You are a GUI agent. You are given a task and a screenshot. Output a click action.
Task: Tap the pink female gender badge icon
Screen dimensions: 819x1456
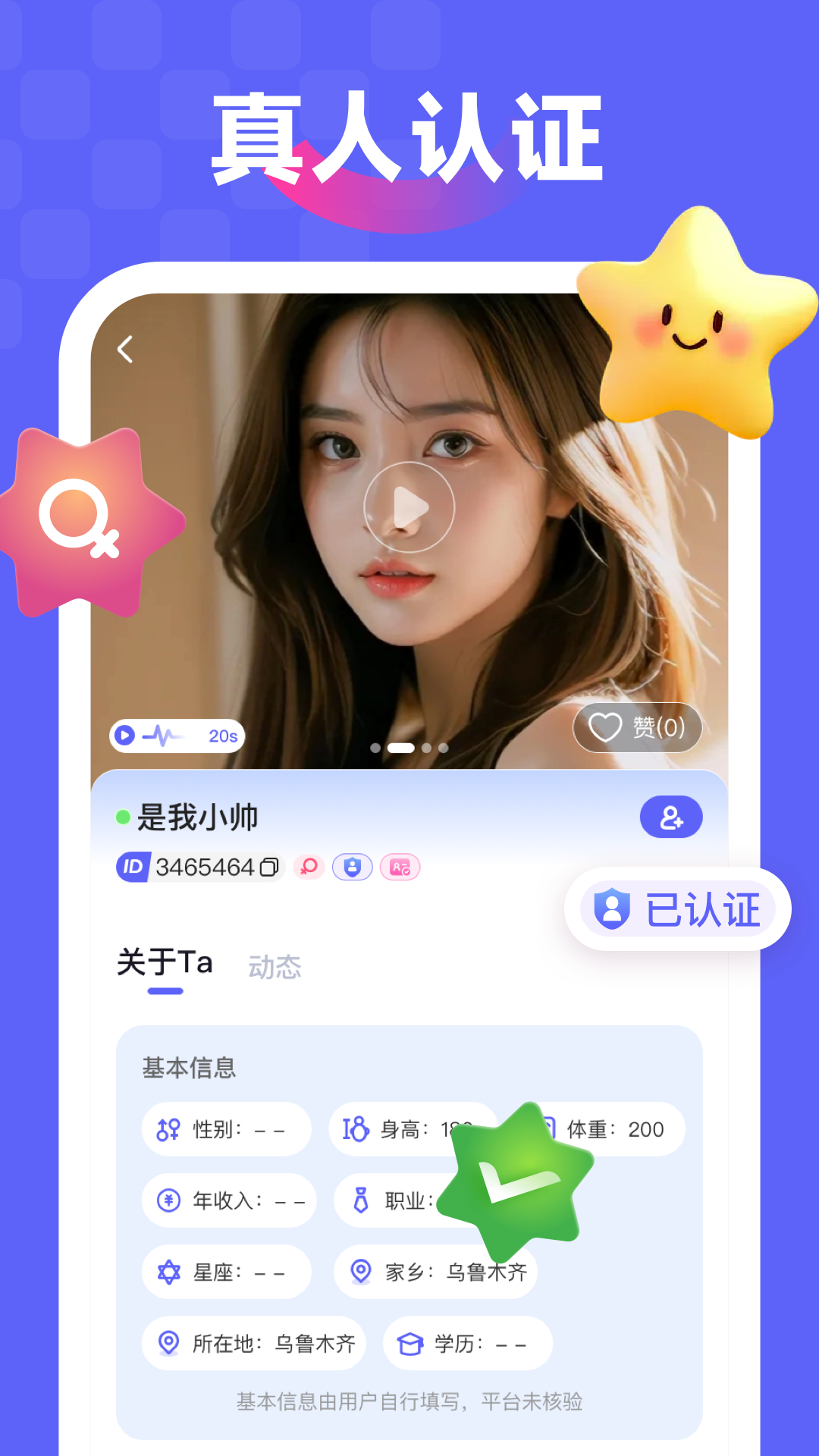(x=309, y=867)
